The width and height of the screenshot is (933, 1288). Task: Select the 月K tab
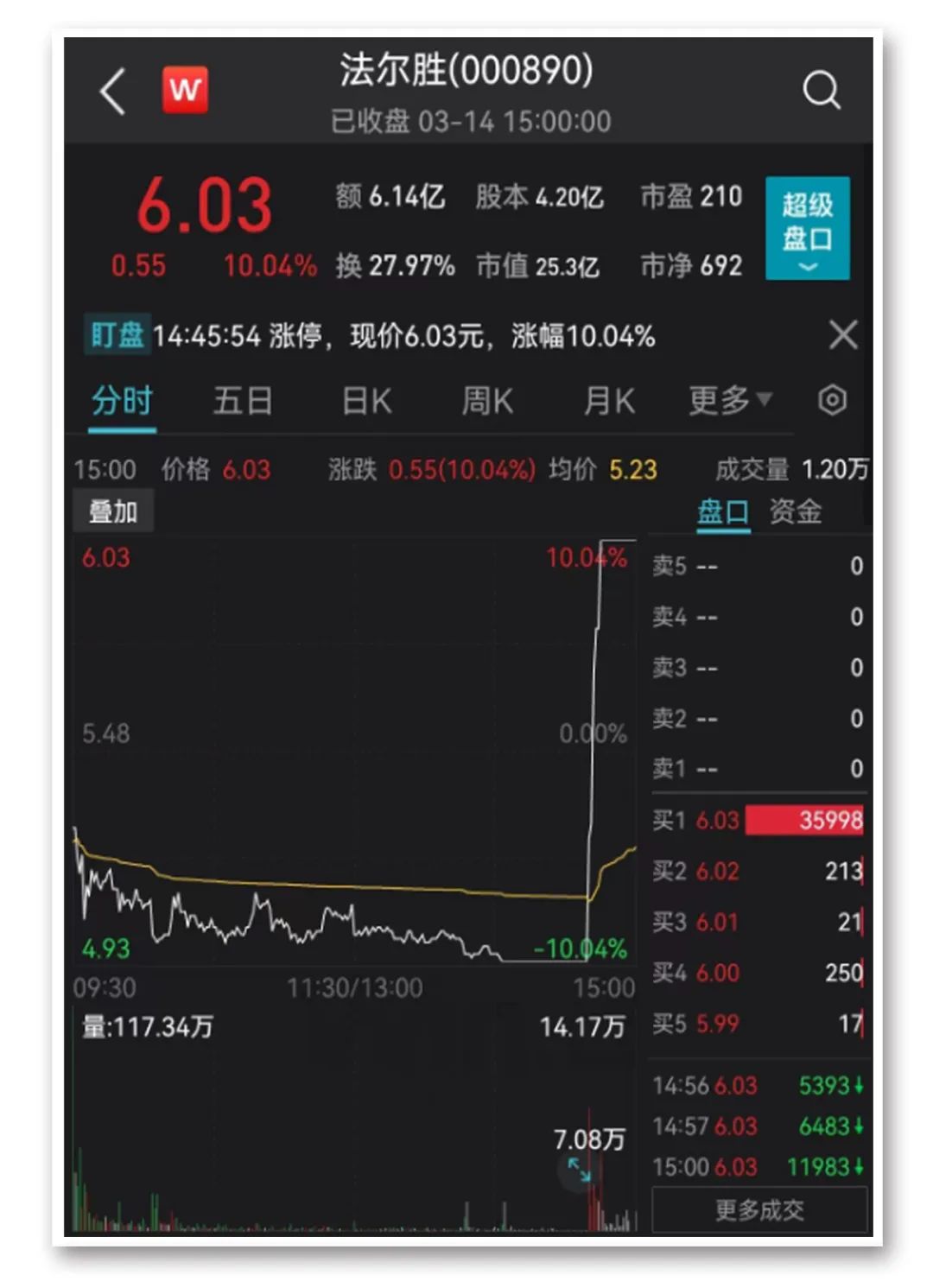[609, 400]
